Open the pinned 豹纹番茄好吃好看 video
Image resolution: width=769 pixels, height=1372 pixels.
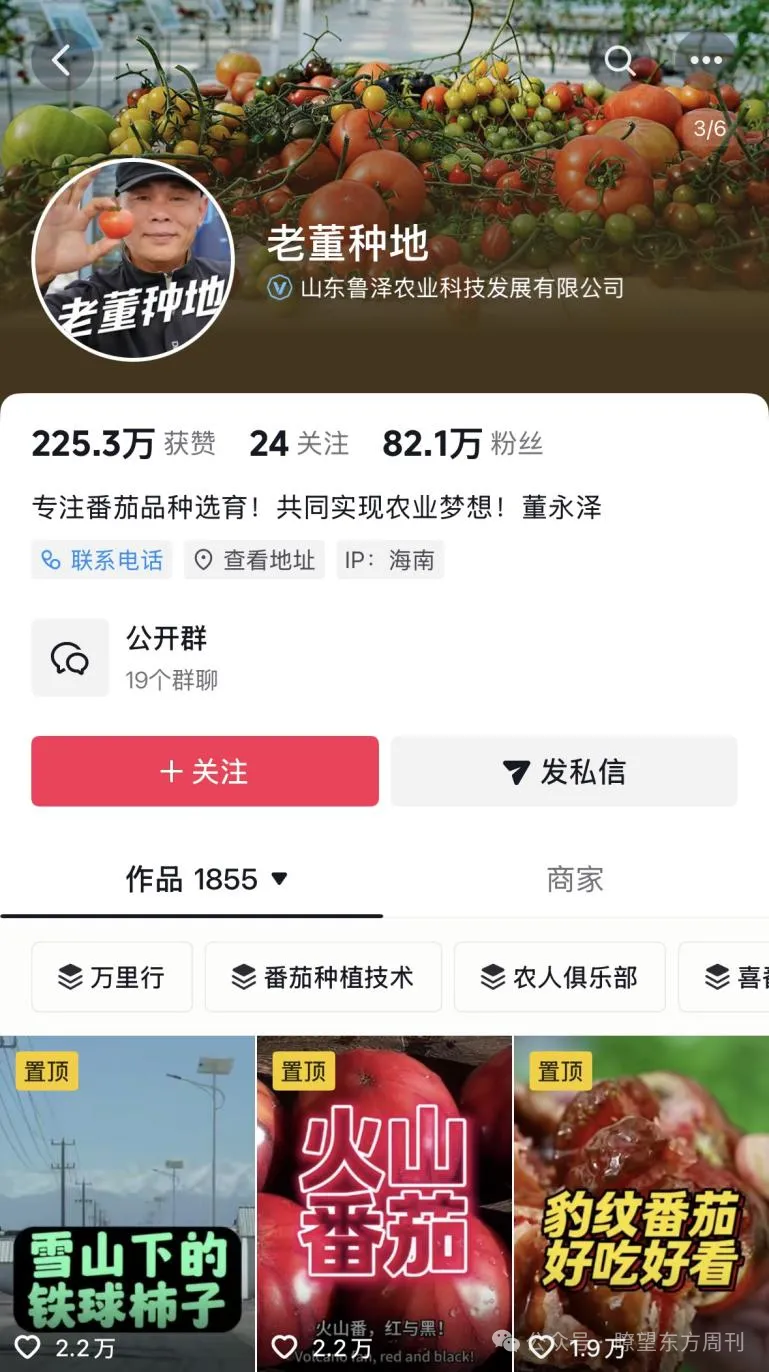(641, 1200)
